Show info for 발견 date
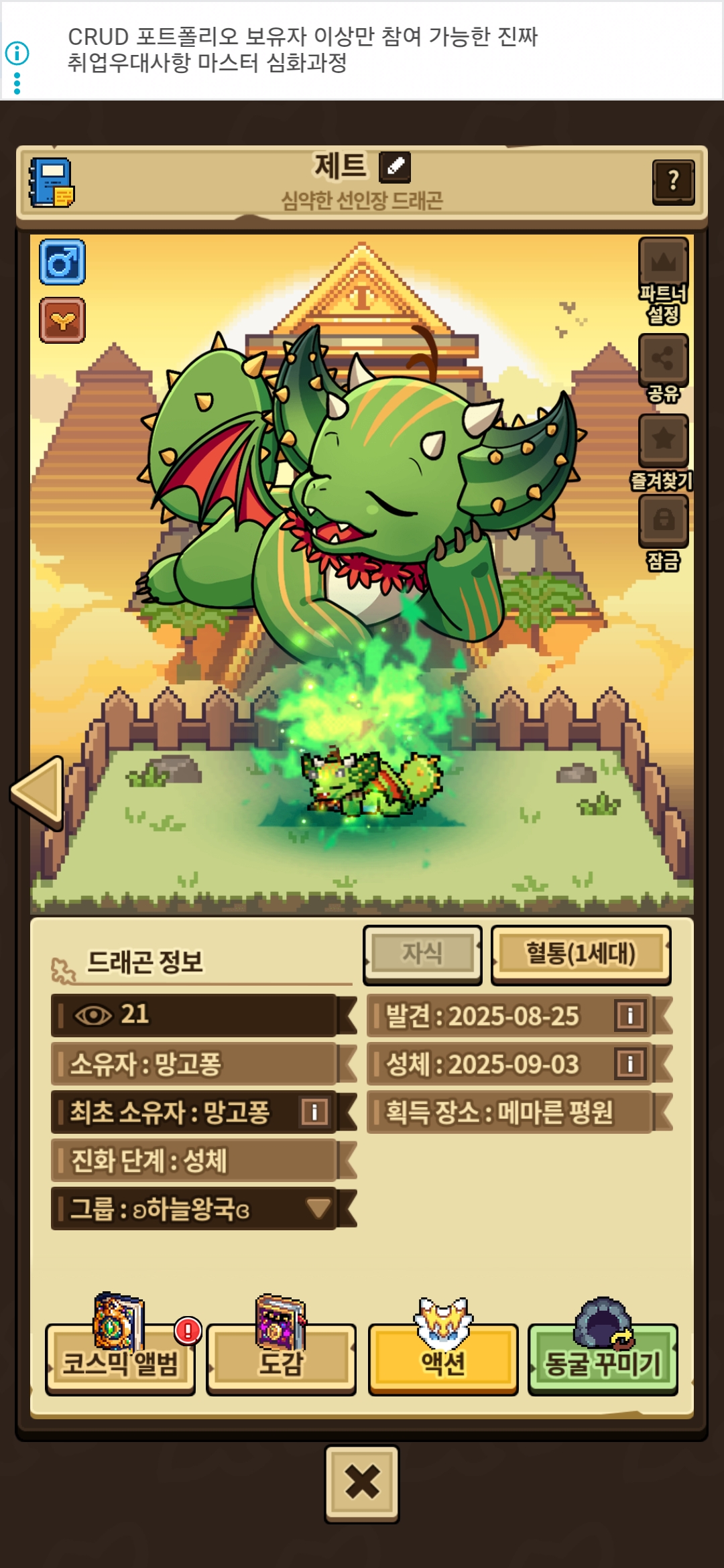Screen dimensions: 724x1568 pyautogui.click(x=630, y=1015)
